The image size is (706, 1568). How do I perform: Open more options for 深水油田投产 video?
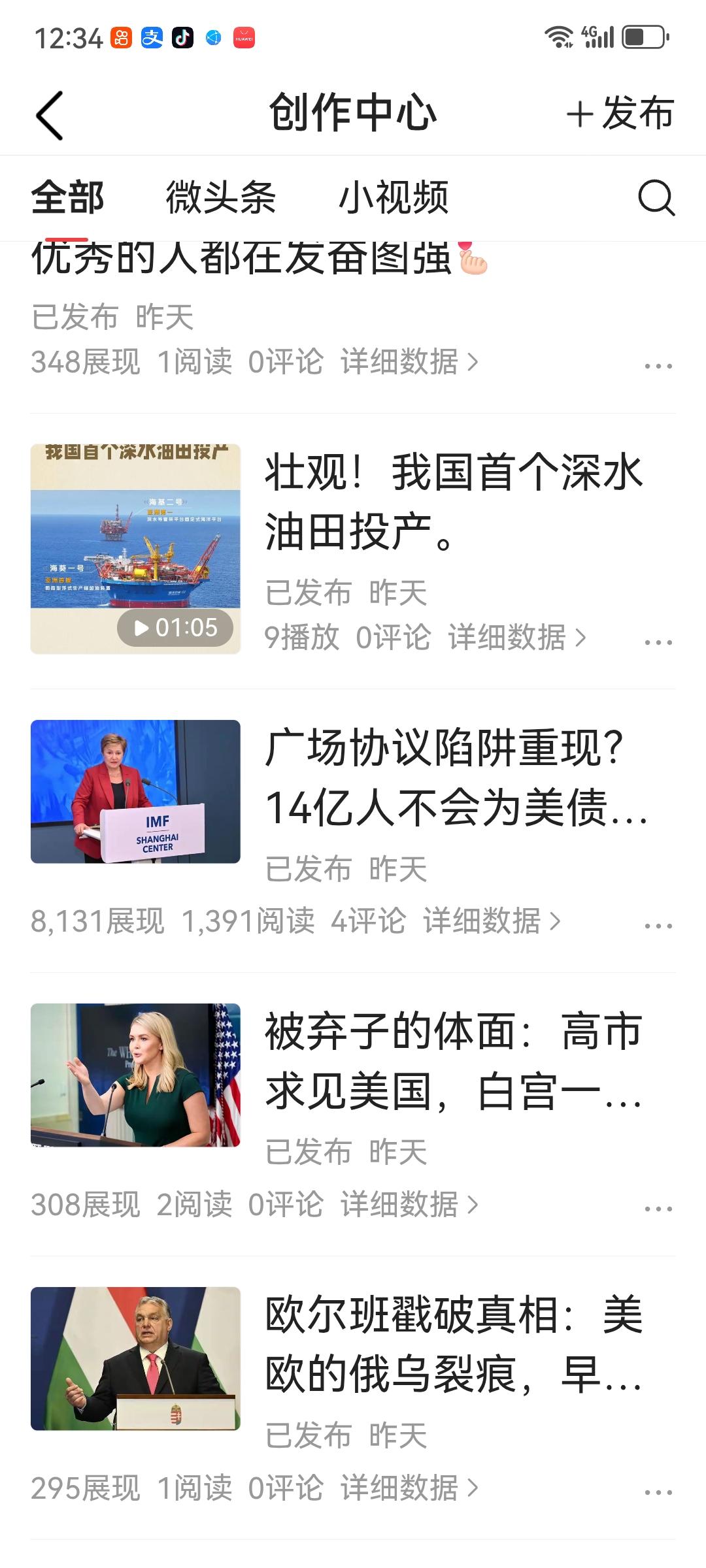(x=658, y=642)
